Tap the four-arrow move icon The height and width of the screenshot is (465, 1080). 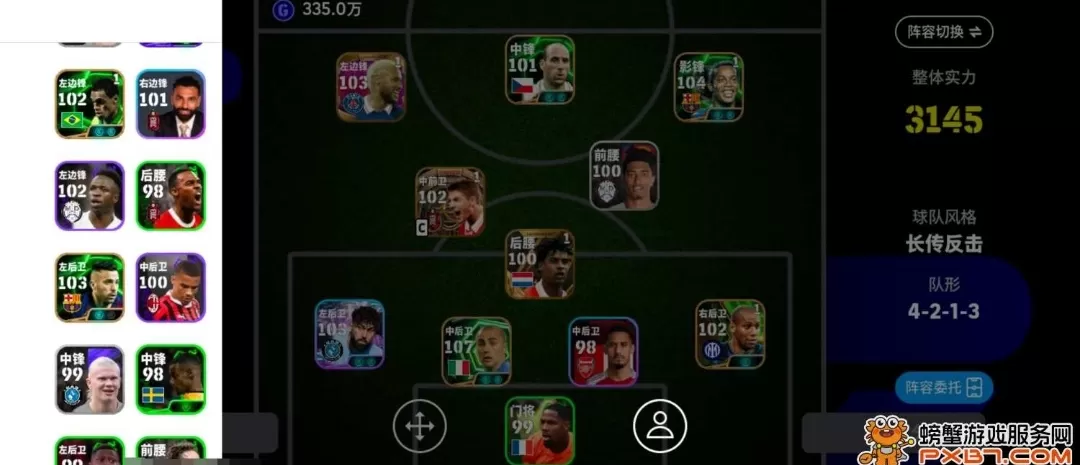click(419, 426)
